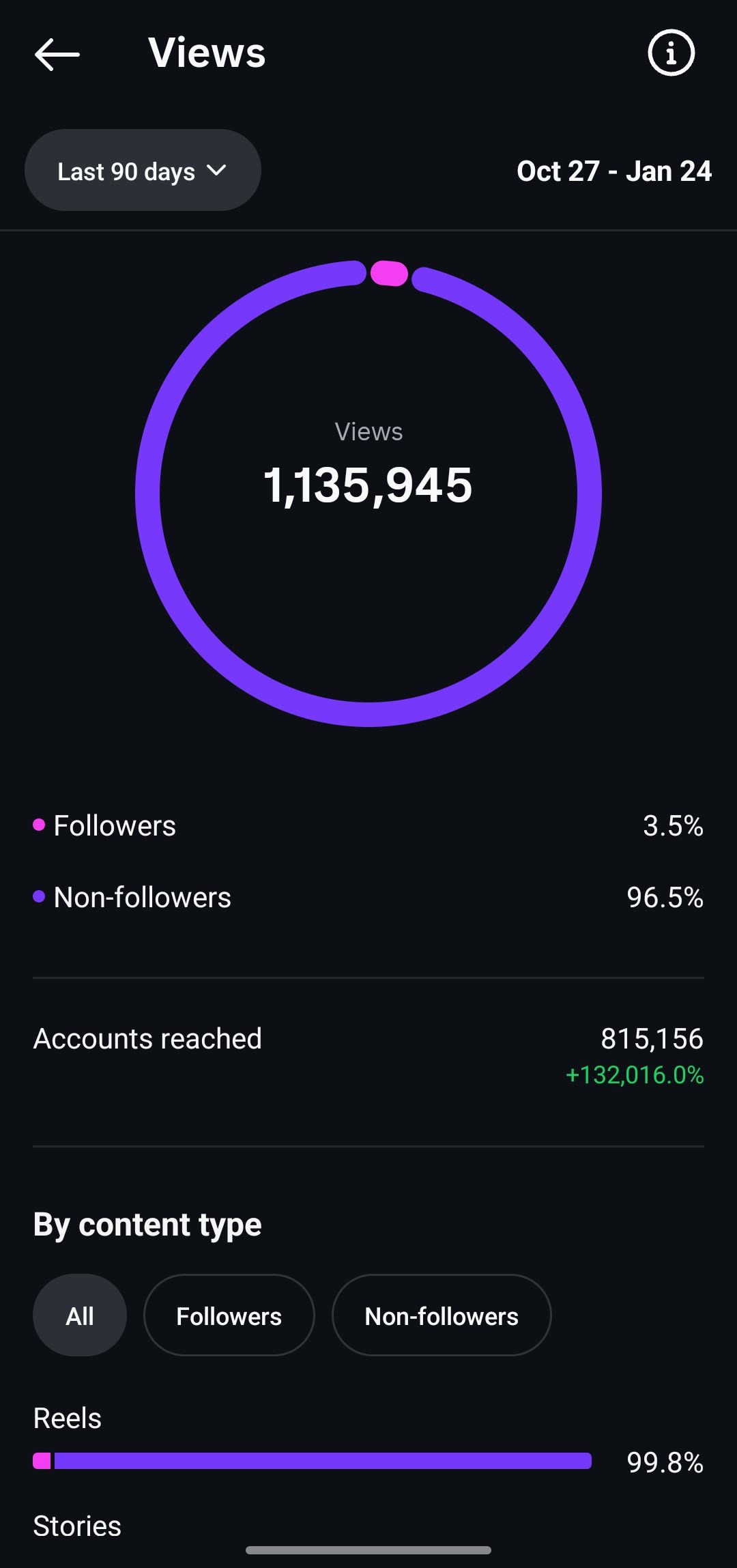Image resolution: width=737 pixels, height=1568 pixels.
Task: Expand the Last 90 days dropdown
Action: [x=143, y=171]
